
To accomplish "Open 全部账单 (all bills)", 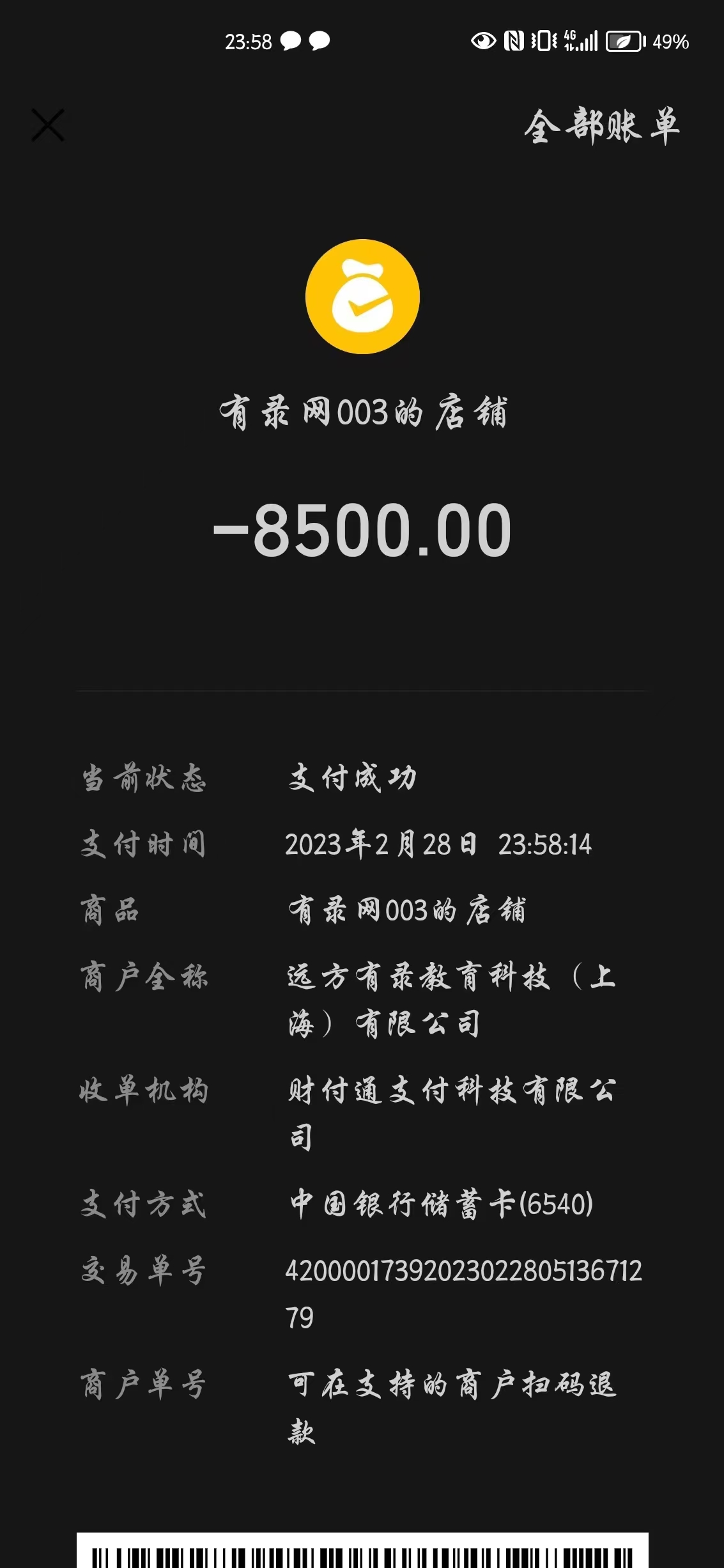I will click(x=601, y=125).
